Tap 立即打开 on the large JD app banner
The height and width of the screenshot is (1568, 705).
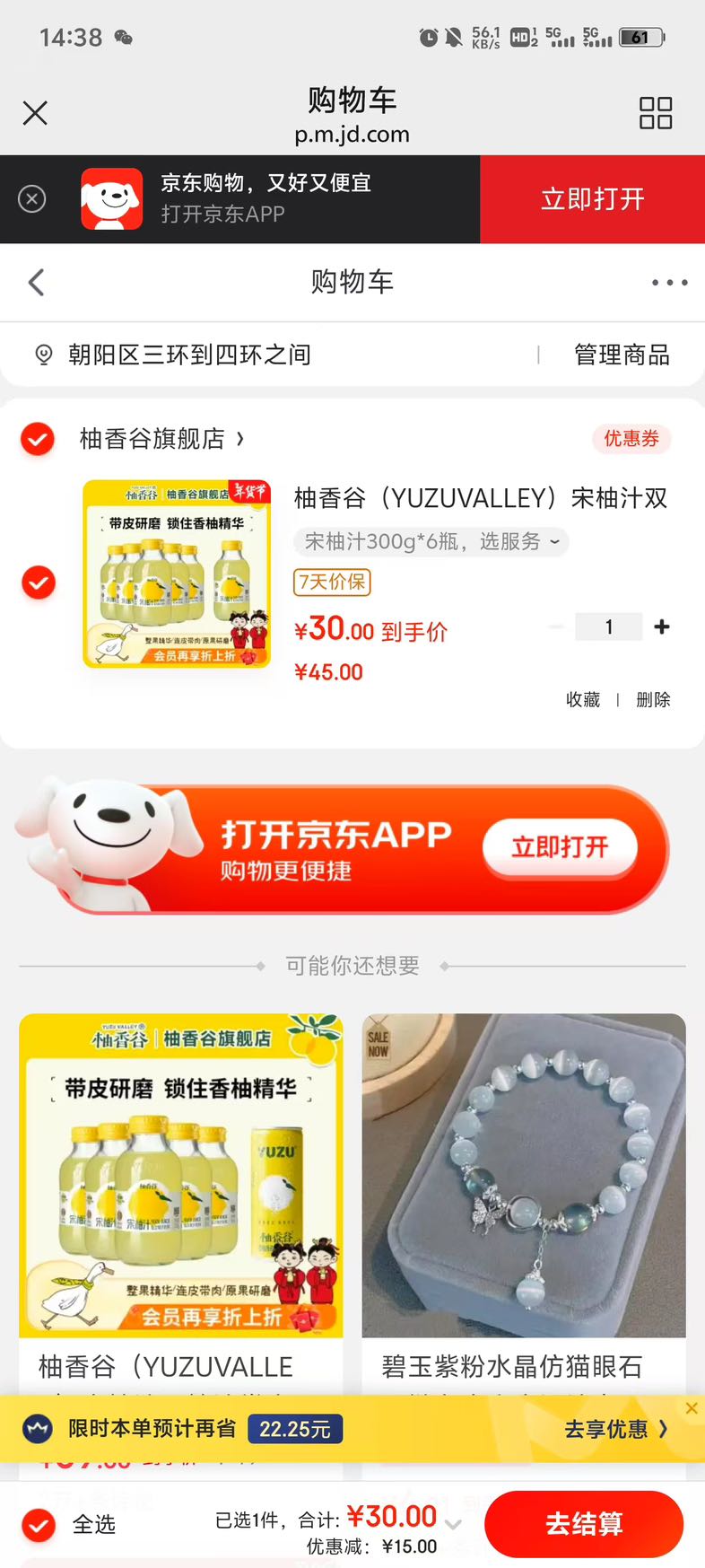pyautogui.click(x=560, y=846)
